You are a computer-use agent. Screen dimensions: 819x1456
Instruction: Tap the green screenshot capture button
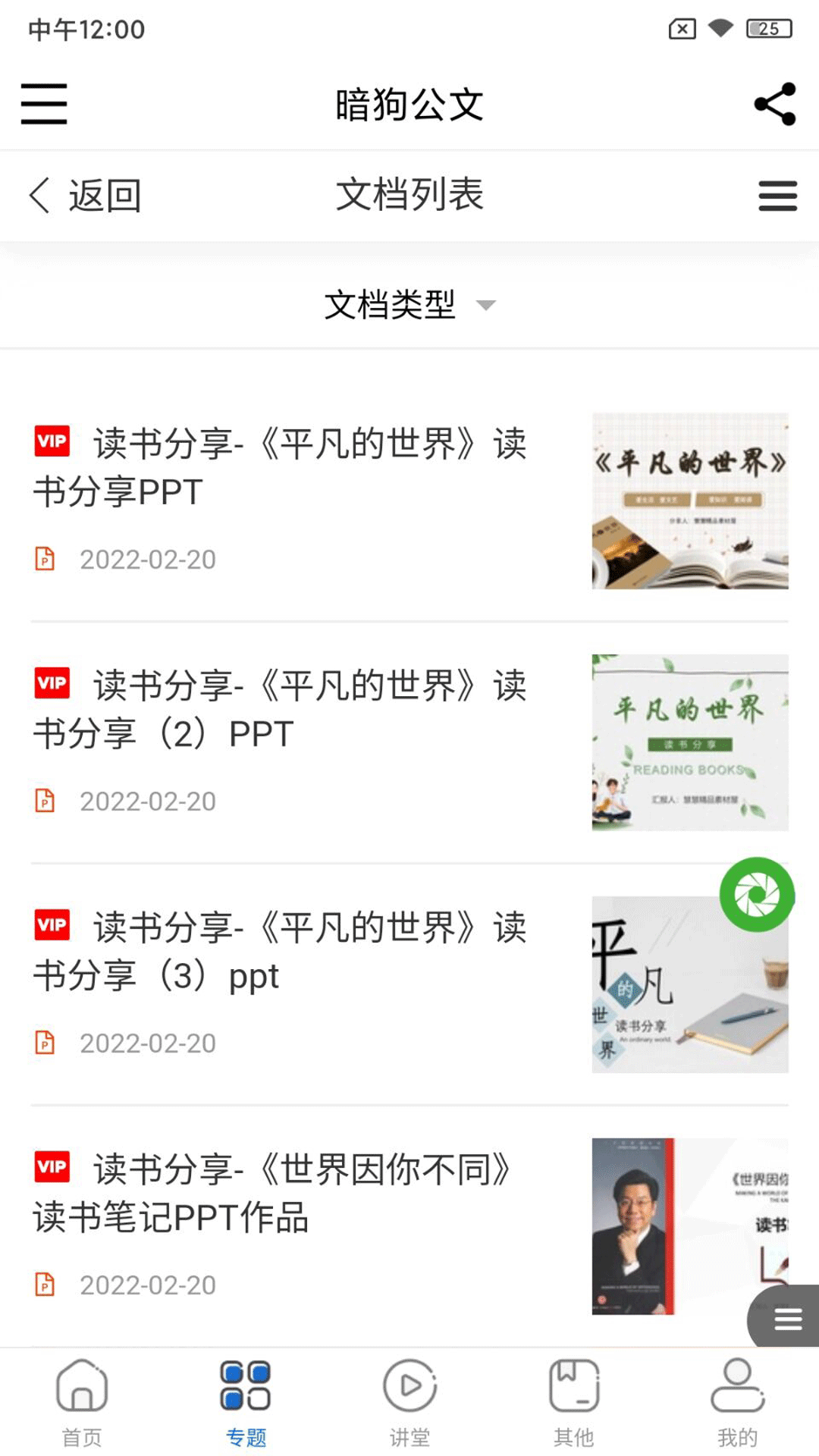pyautogui.click(x=758, y=895)
